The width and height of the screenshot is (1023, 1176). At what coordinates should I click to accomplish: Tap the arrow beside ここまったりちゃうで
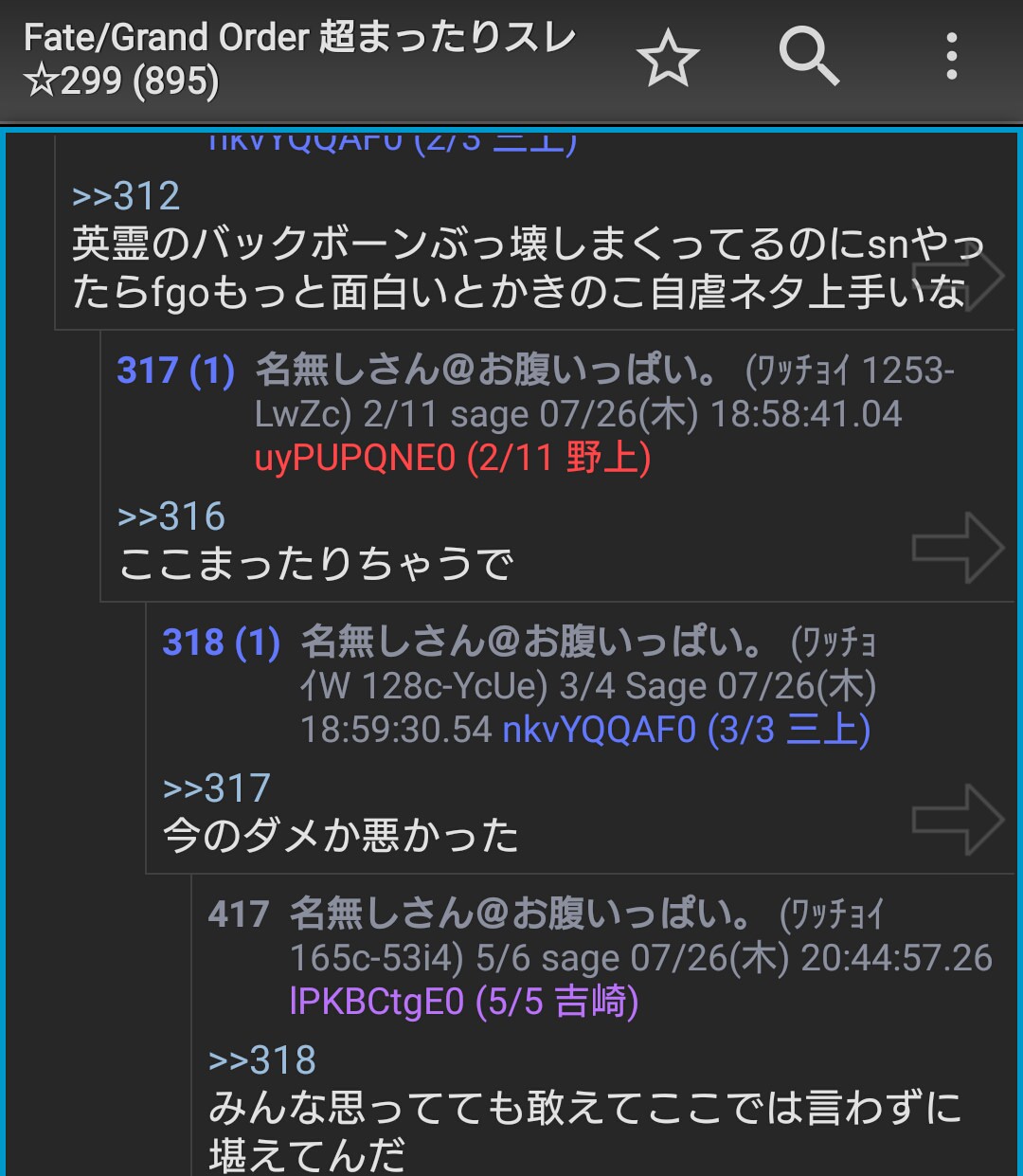pos(957,547)
